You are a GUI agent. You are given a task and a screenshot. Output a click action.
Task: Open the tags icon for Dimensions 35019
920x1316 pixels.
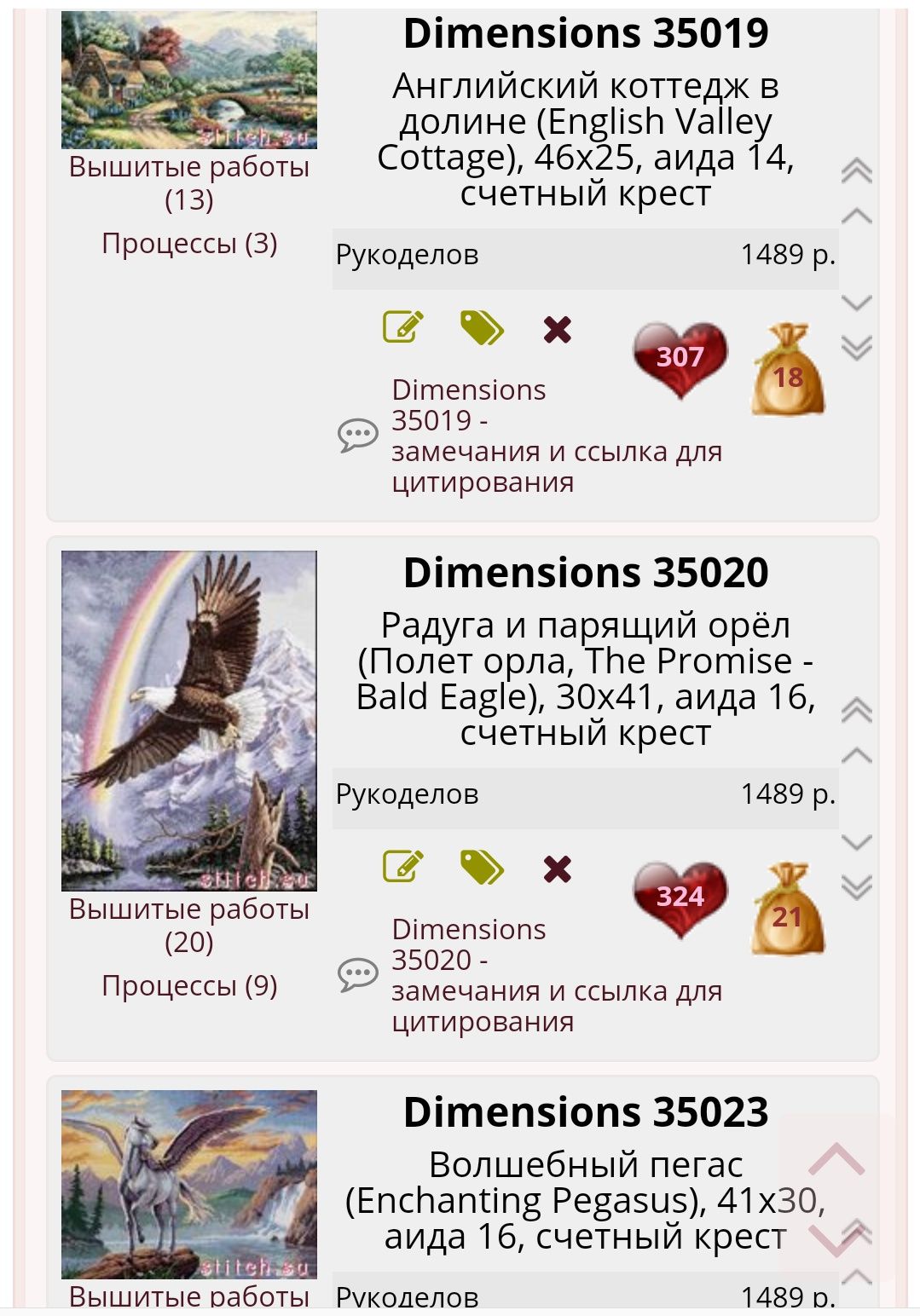pyautogui.click(x=482, y=327)
